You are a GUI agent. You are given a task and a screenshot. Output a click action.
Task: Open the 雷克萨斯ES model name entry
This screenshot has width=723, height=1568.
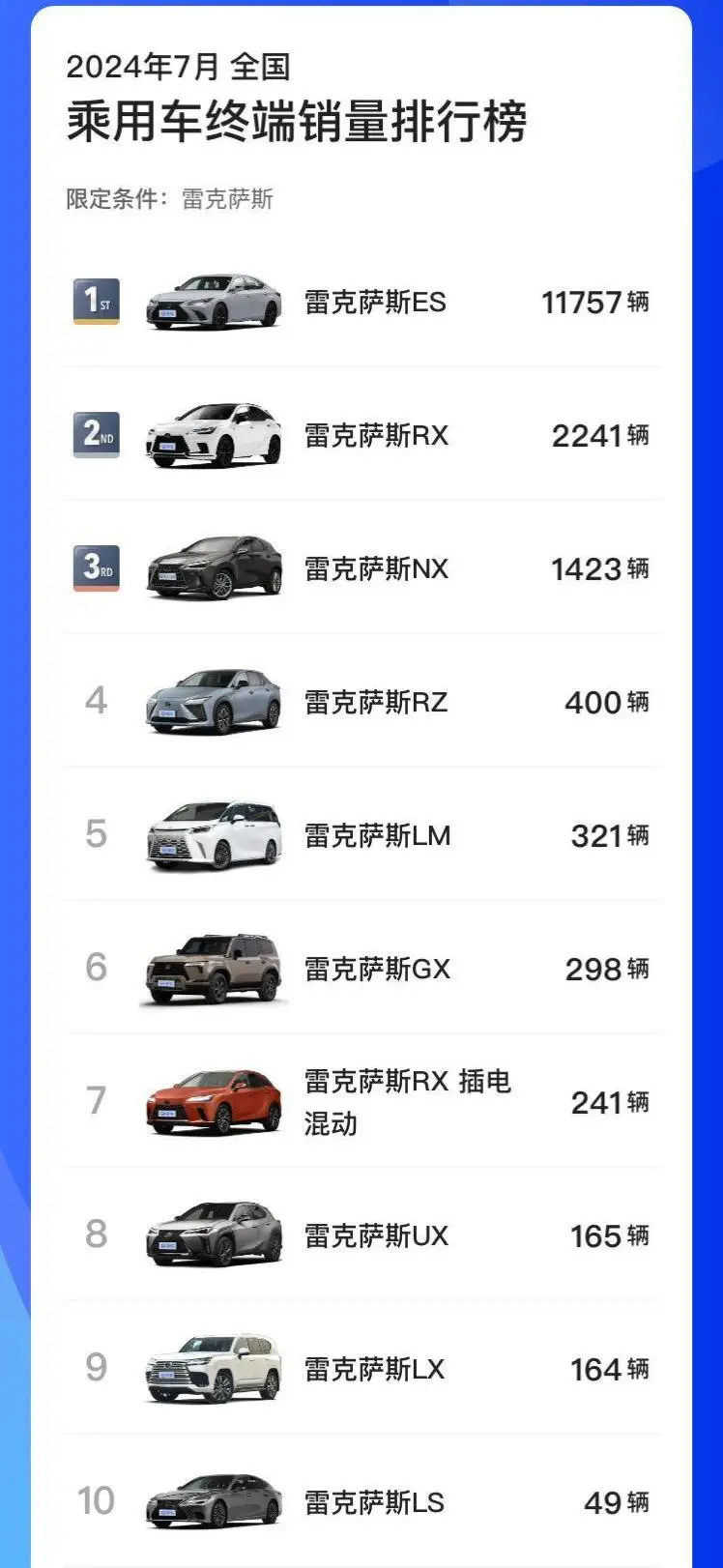[x=374, y=303]
